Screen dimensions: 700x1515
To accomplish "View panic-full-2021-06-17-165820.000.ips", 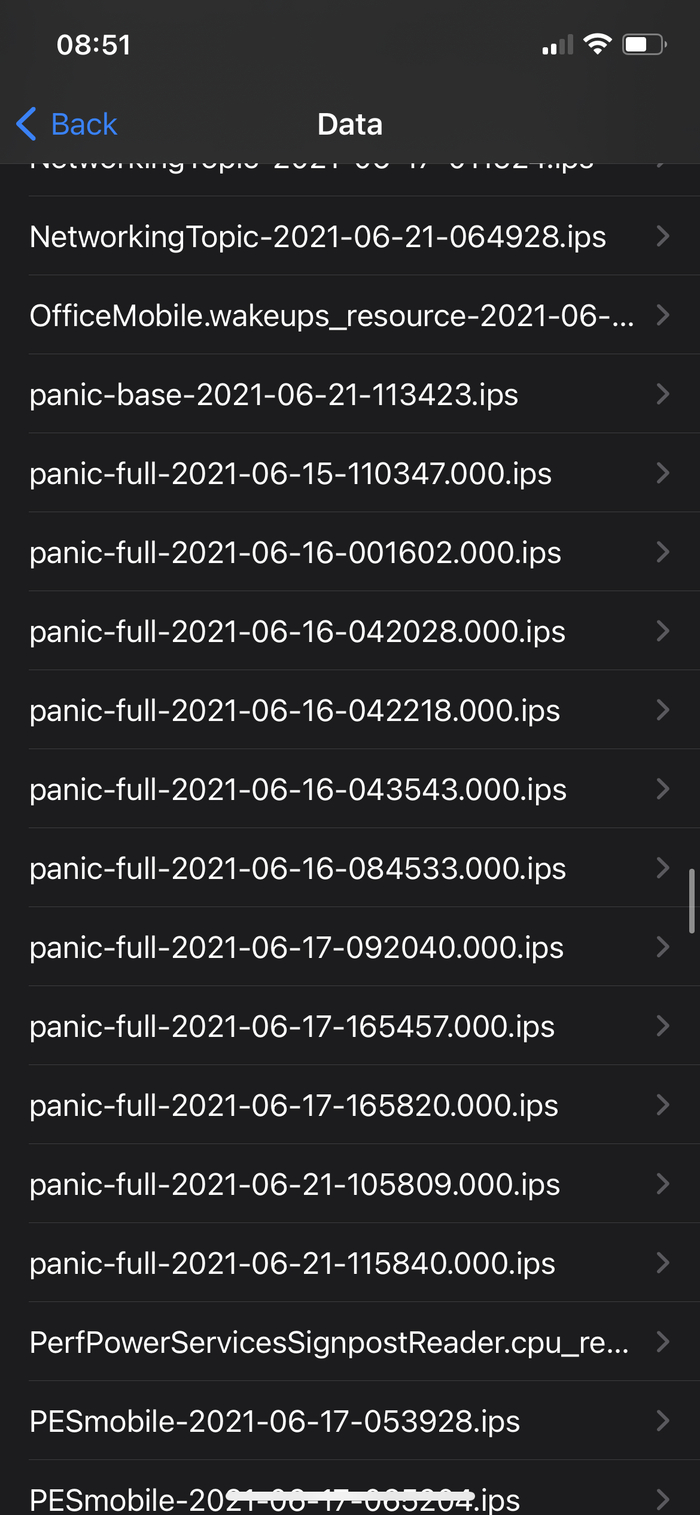I will point(294,1106).
